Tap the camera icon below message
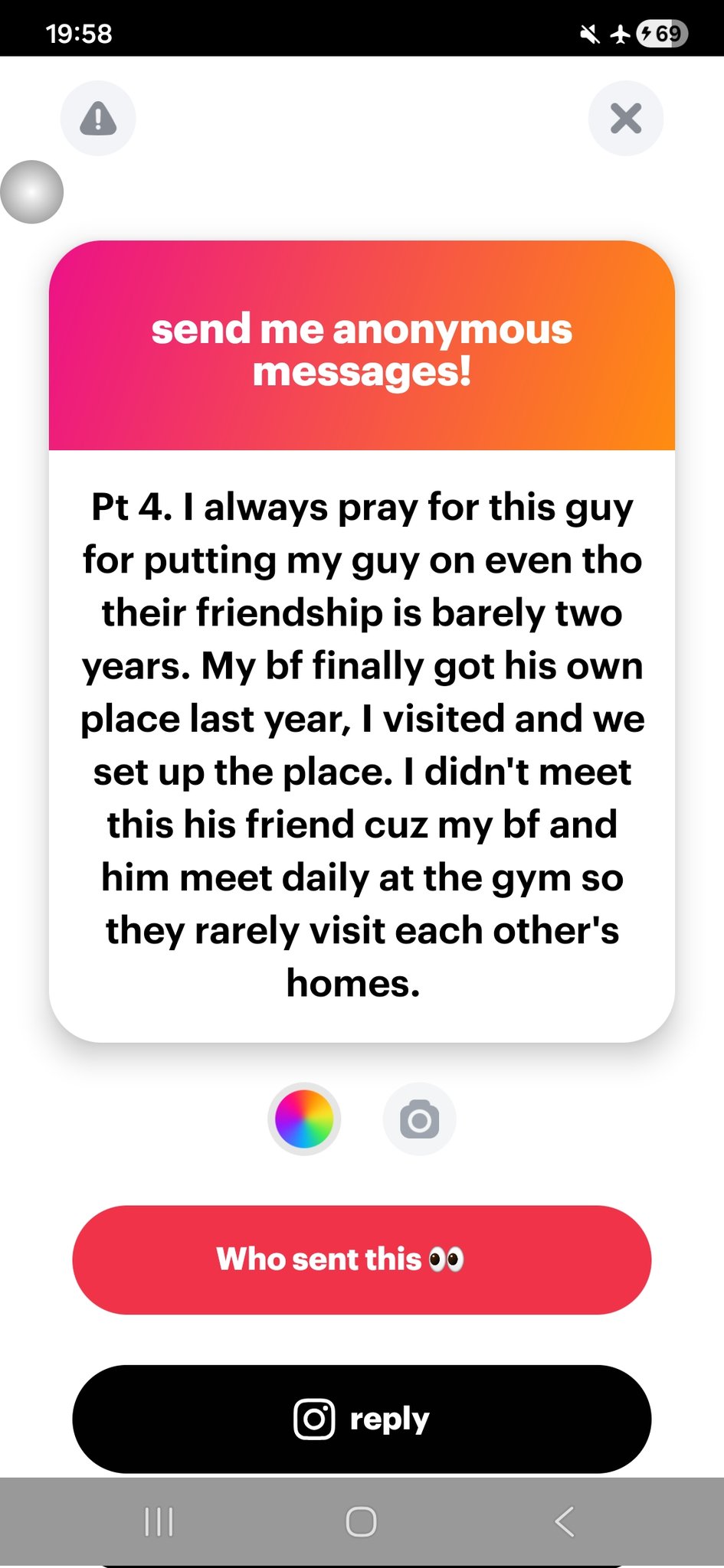This screenshot has width=724, height=1568. 419,1119
